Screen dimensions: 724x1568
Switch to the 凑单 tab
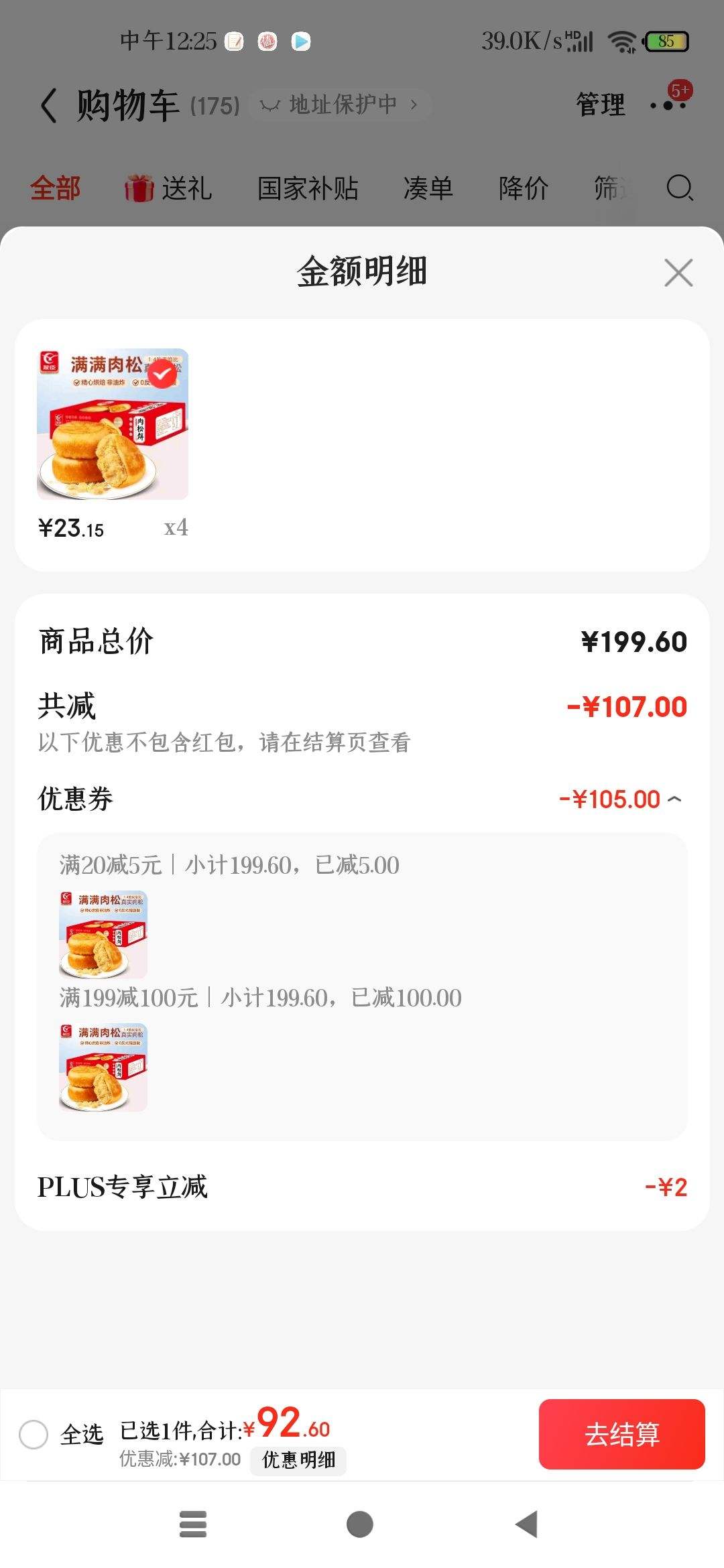428,188
